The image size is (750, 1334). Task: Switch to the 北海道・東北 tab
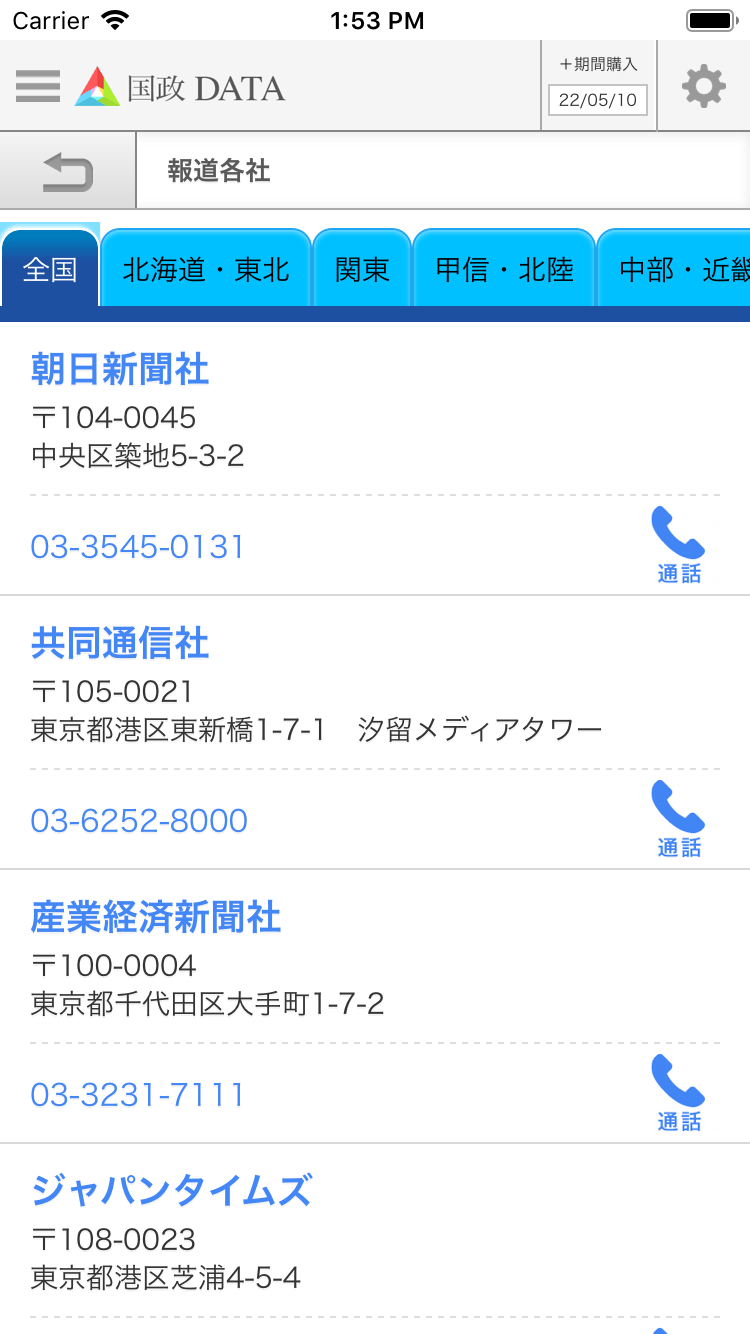pyautogui.click(x=206, y=269)
